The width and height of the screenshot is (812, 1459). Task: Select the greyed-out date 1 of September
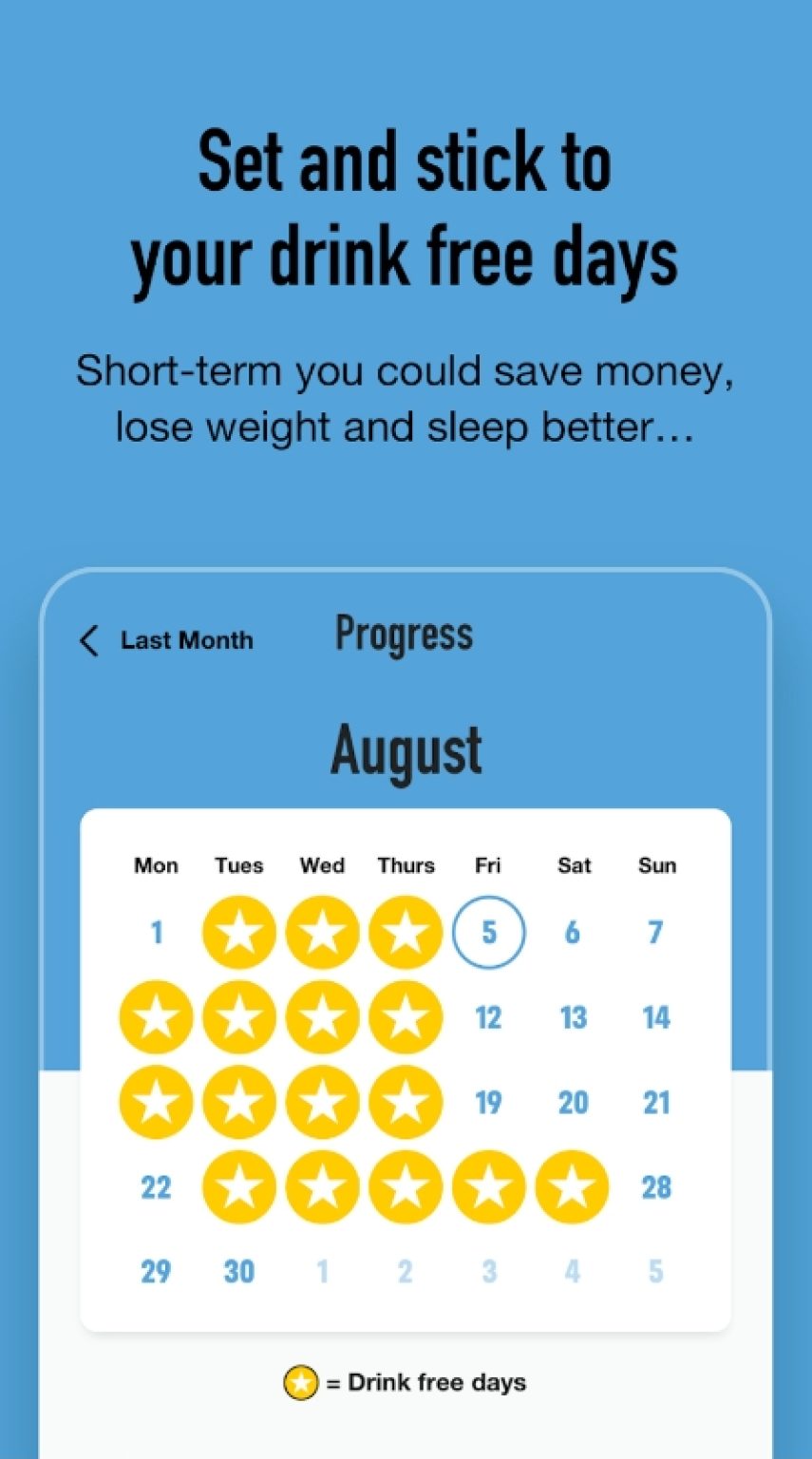coord(322,1271)
